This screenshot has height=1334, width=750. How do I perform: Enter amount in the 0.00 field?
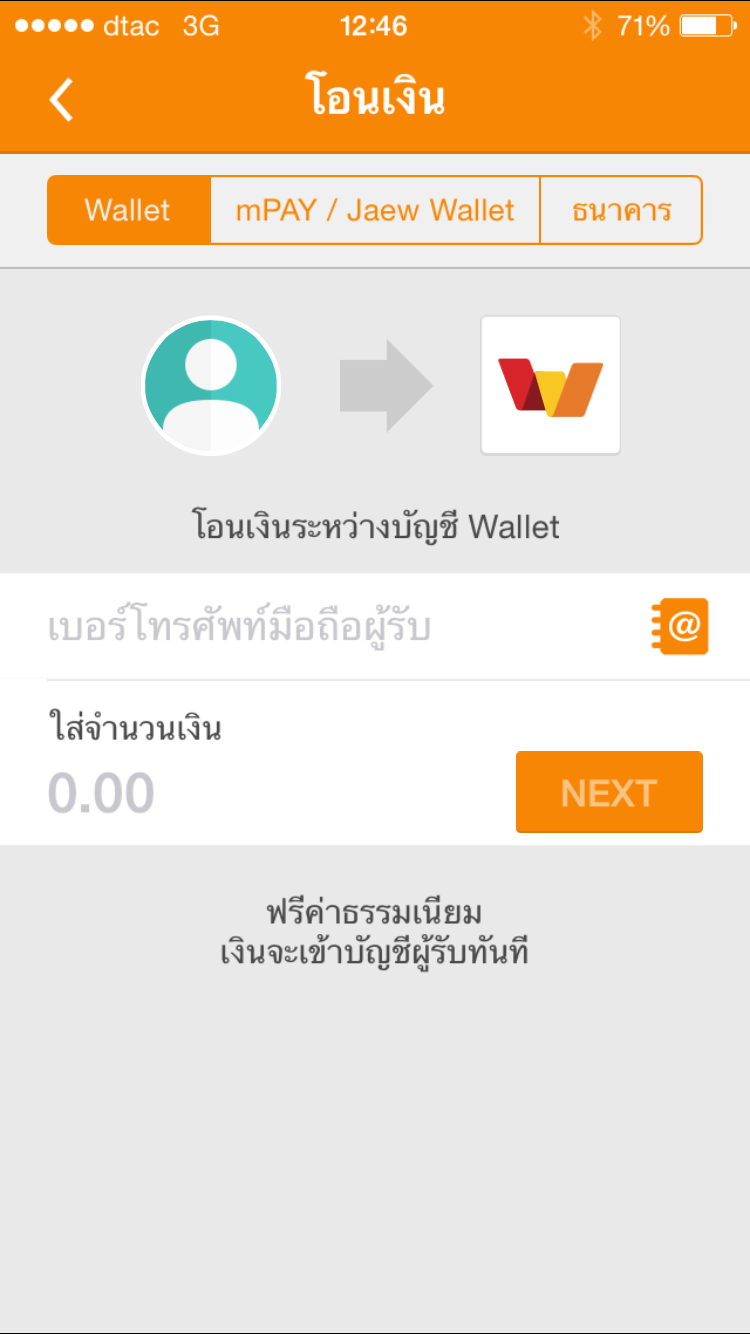click(x=200, y=793)
